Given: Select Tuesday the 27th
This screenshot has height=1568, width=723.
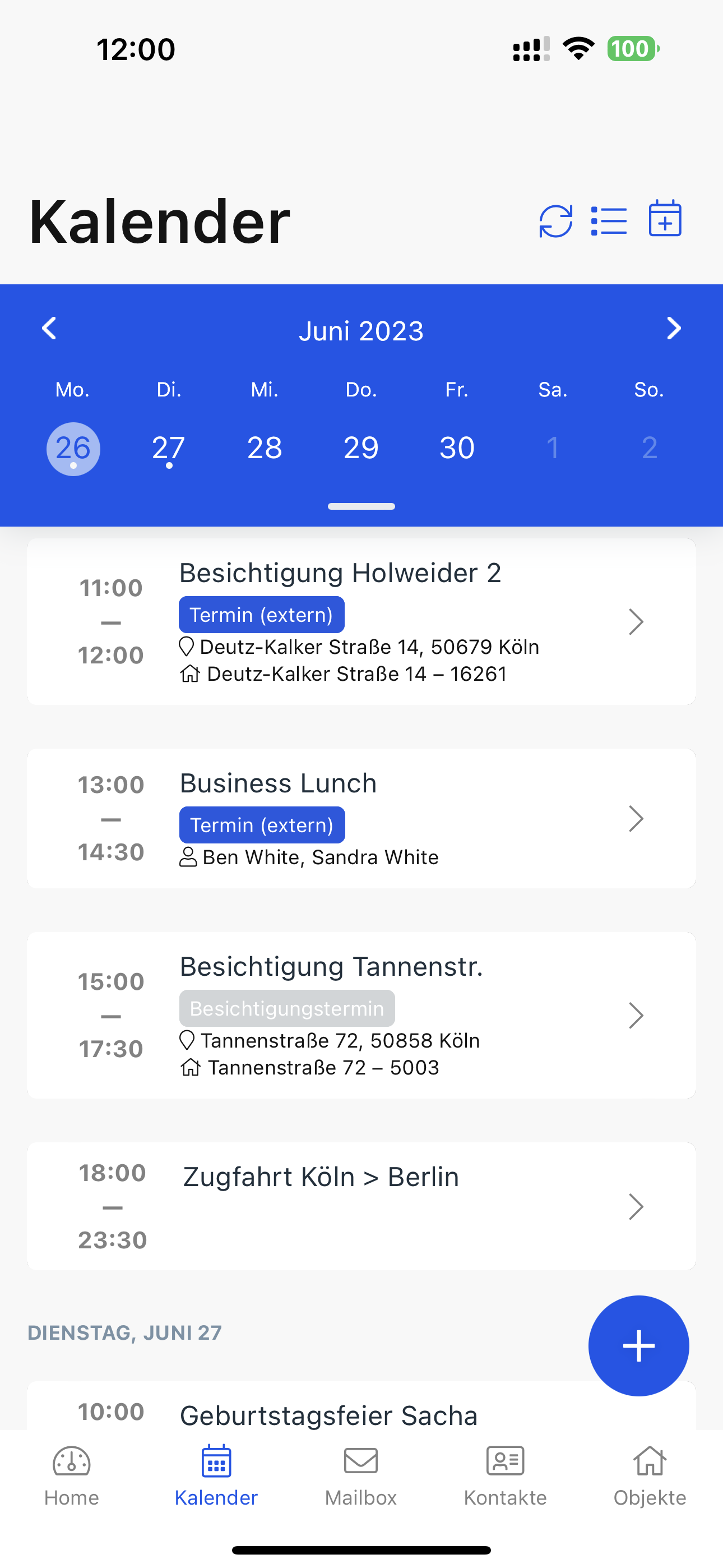Looking at the screenshot, I should tap(169, 449).
